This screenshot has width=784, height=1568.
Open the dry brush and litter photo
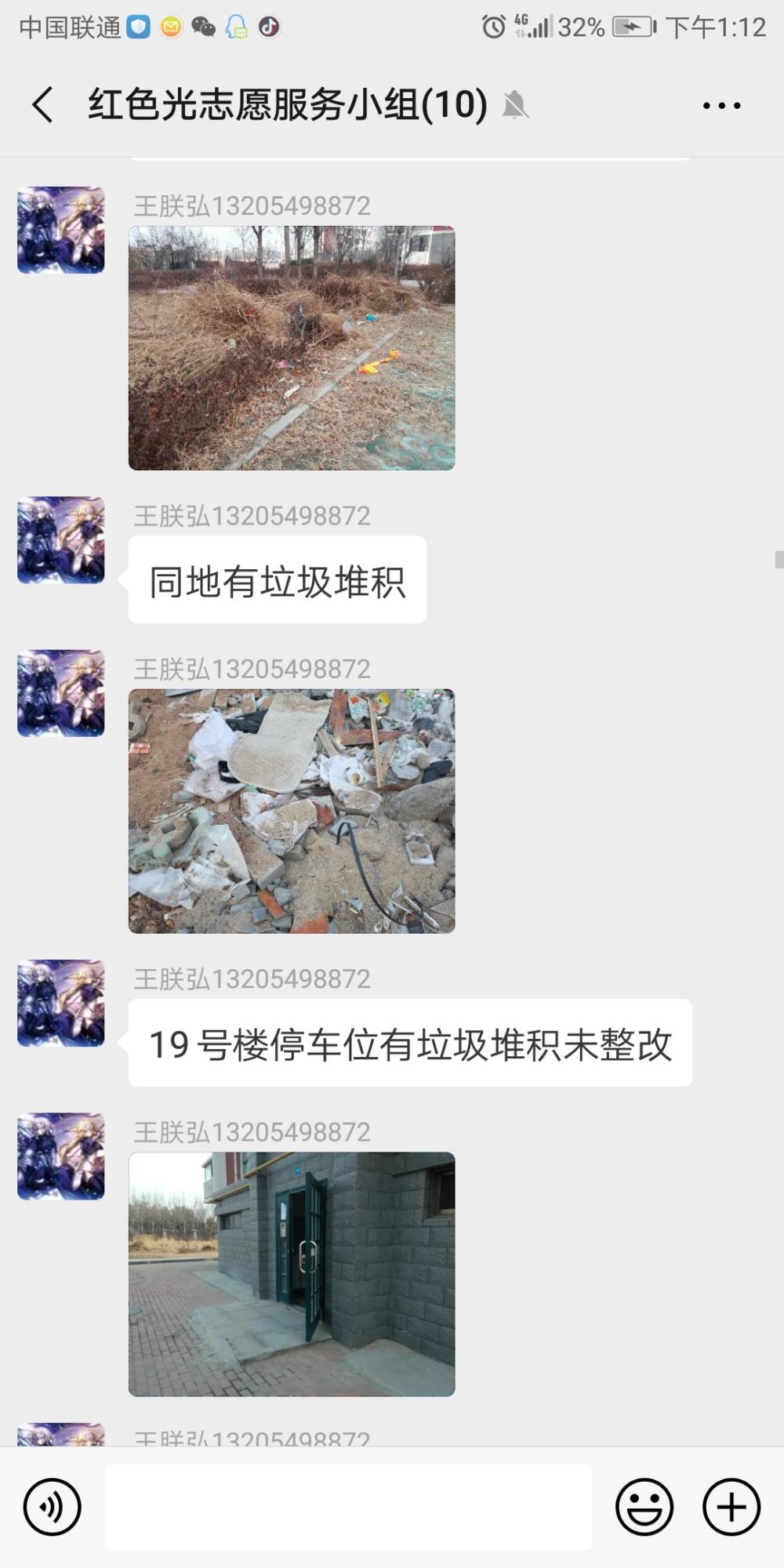tap(292, 348)
